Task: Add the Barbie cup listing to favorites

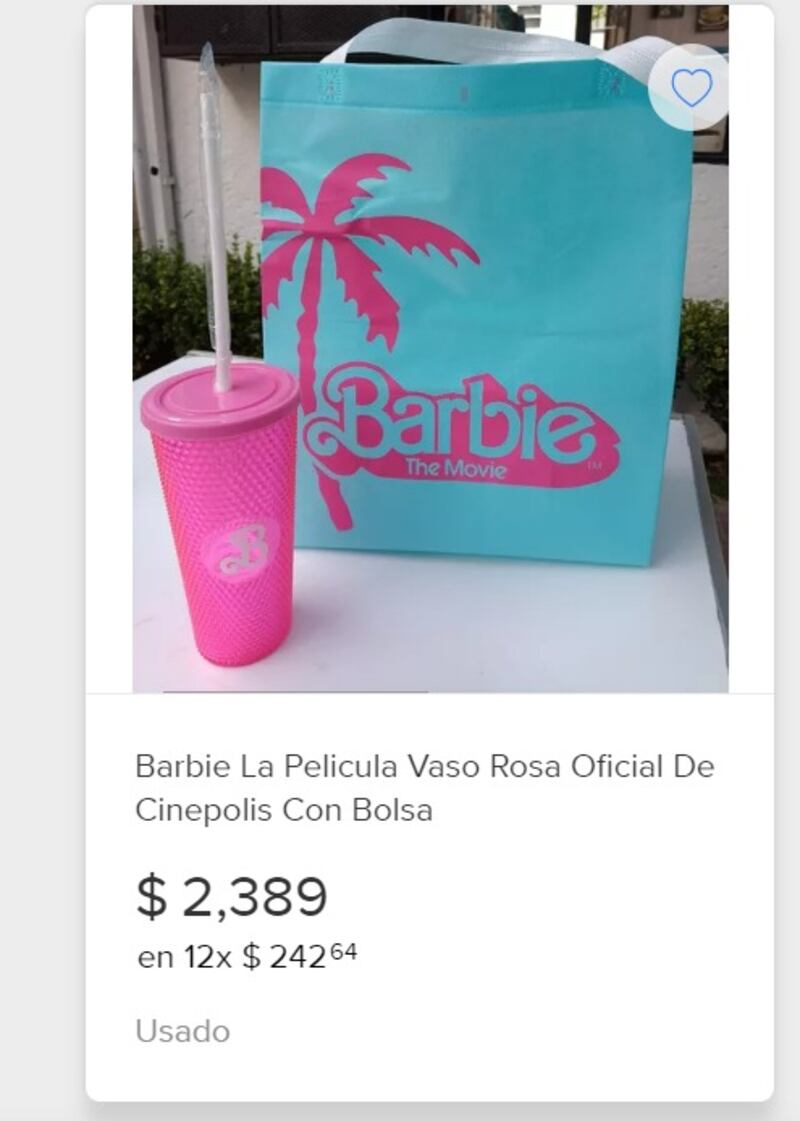Action: click(690, 89)
